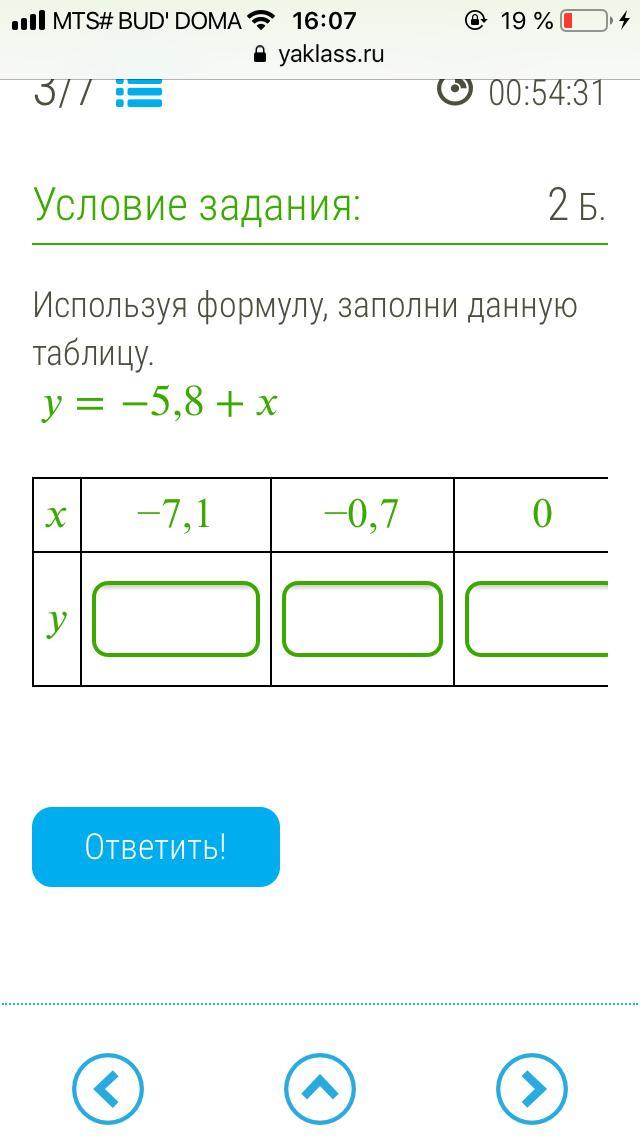Open the task list icon
The image size is (640, 1136).
pos(139,93)
